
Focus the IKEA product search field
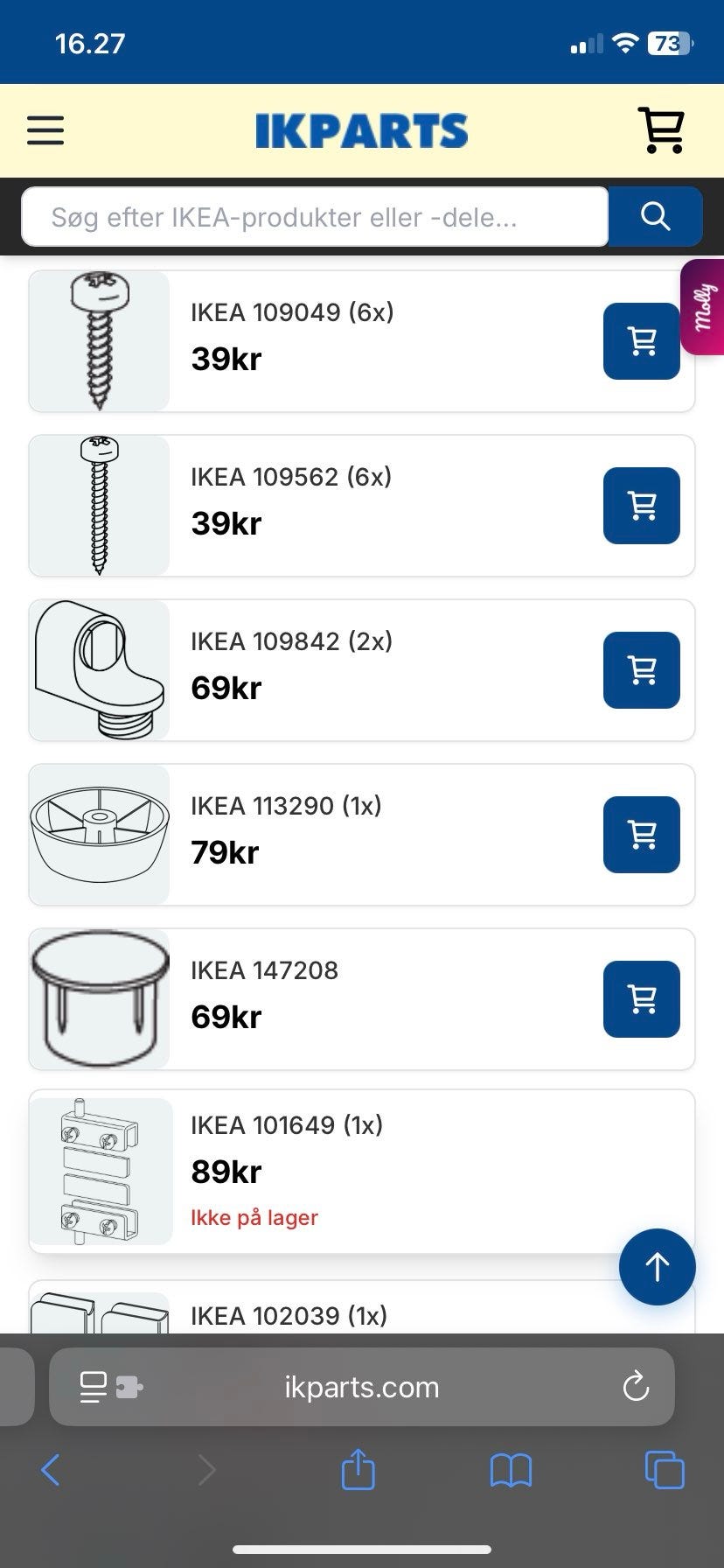(x=315, y=217)
